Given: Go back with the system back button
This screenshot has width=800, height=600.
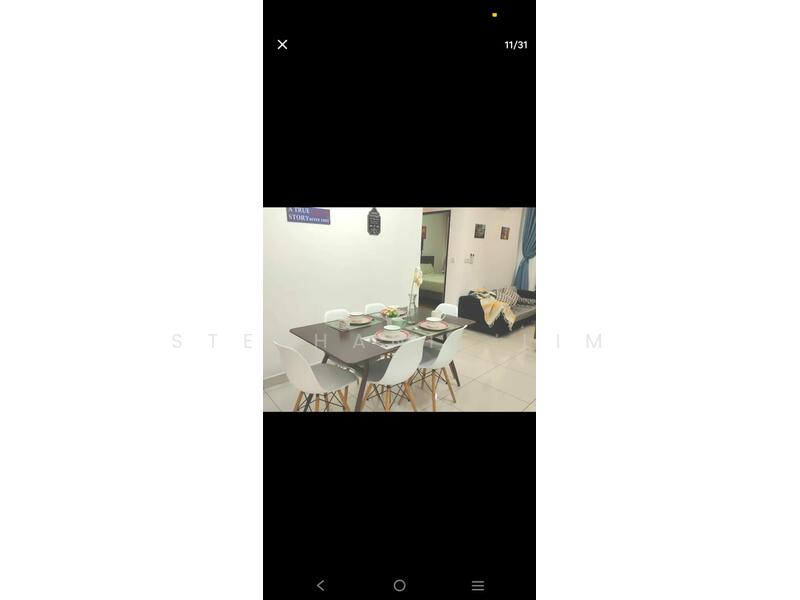Looking at the screenshot, I should (320, 585).
